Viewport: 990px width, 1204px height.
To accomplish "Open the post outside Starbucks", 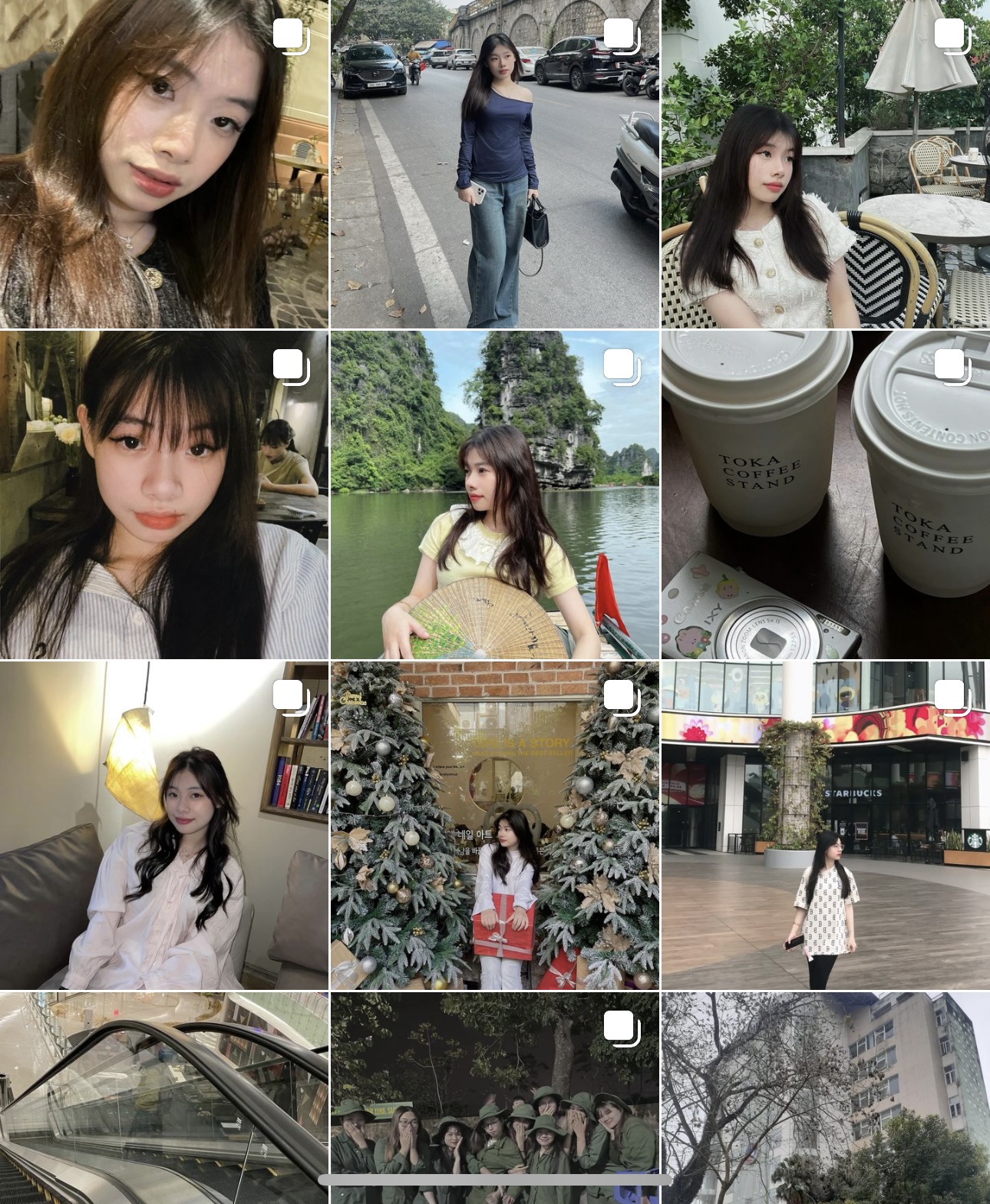I will [826, 826].
